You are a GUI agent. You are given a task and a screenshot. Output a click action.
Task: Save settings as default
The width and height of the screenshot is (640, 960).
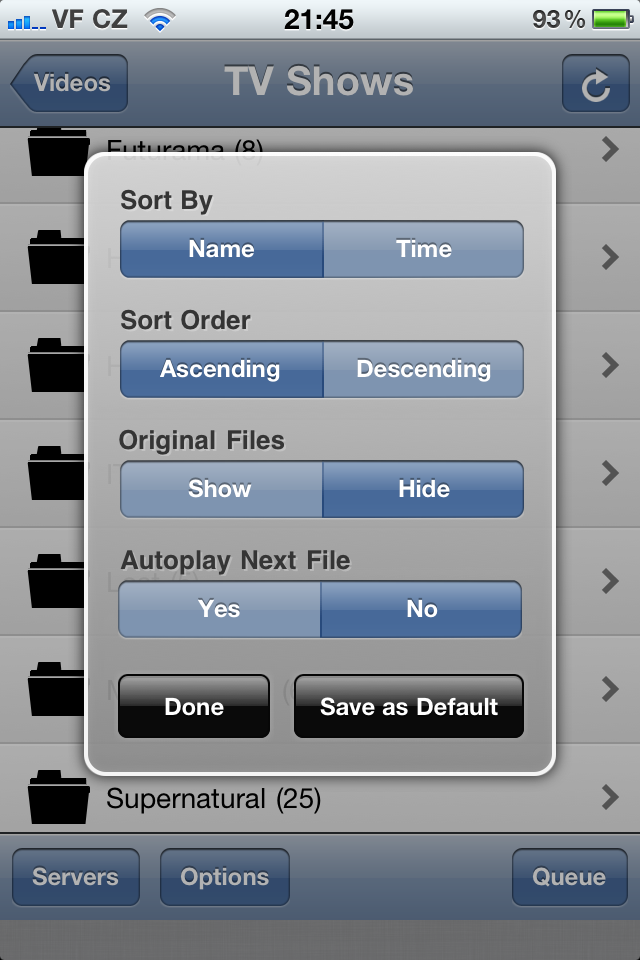[x=408, y=707]
